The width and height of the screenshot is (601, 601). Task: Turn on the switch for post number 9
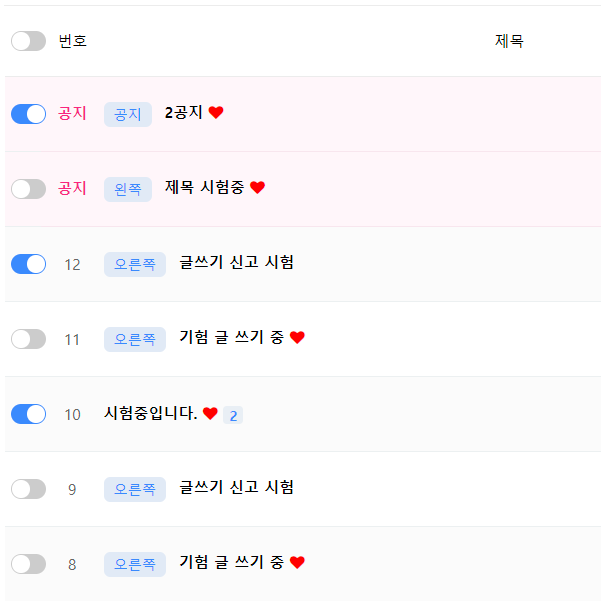point(28,489)
